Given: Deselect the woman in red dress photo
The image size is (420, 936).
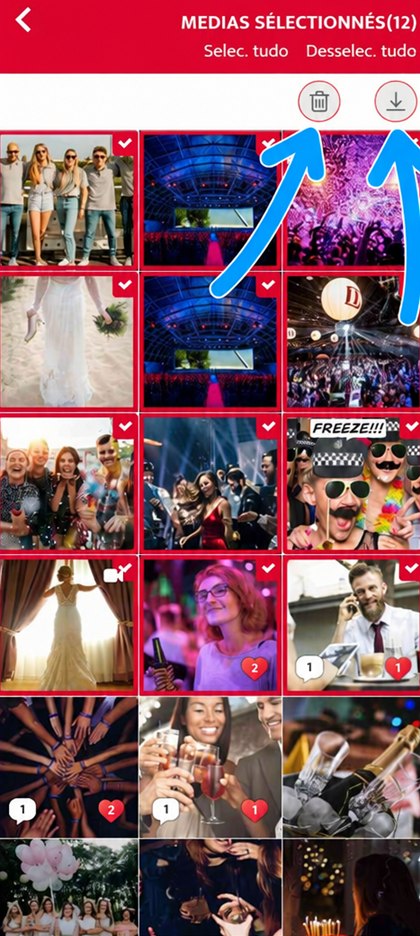Looking at the screenshot, I should click(211, 482).
